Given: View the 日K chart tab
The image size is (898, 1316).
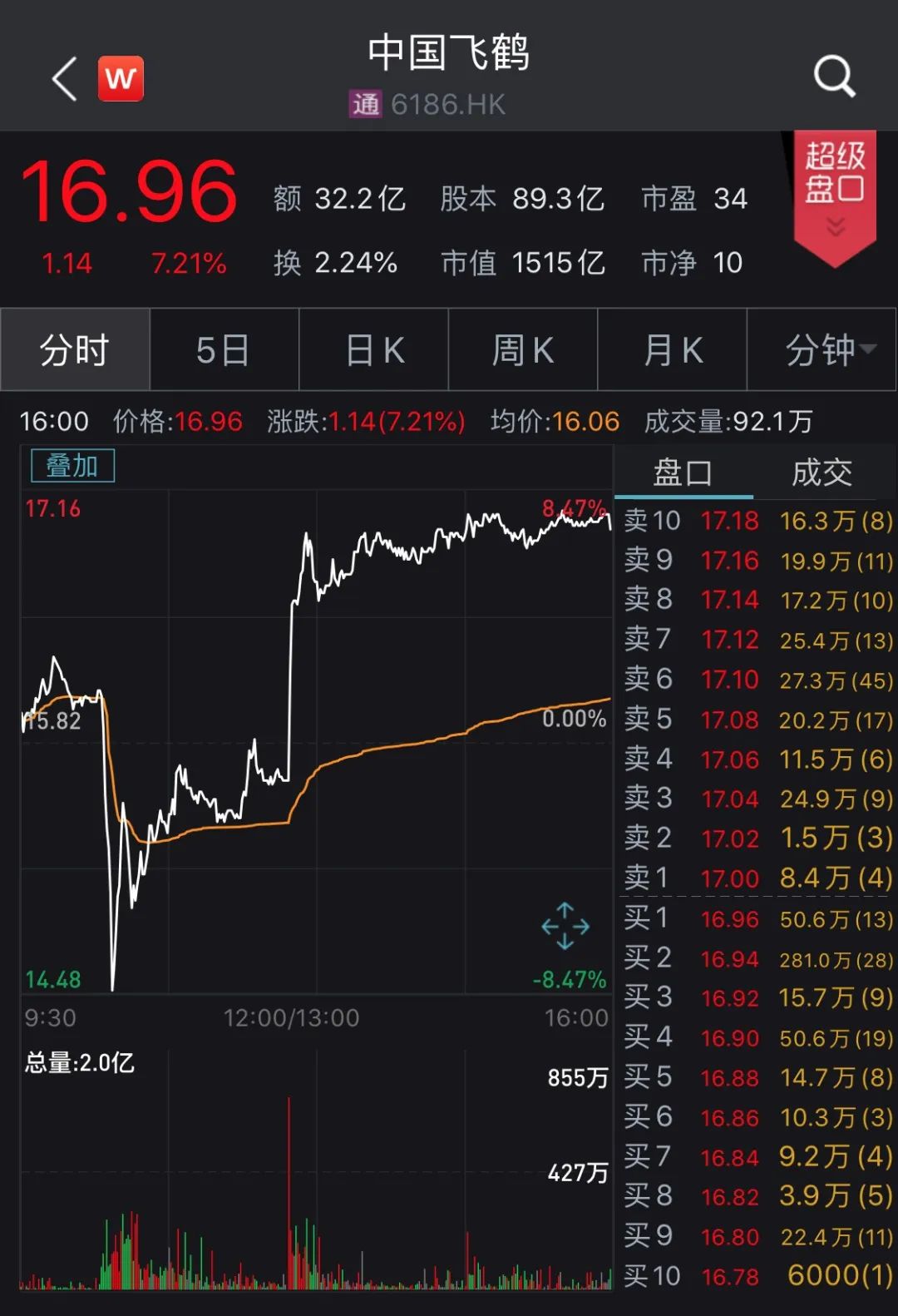Looking at the screenshot, I should [374, 350].
